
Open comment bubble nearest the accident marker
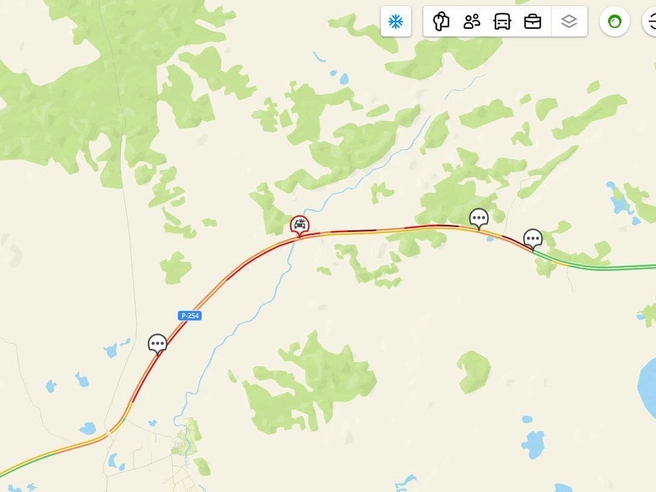point(479,217)
